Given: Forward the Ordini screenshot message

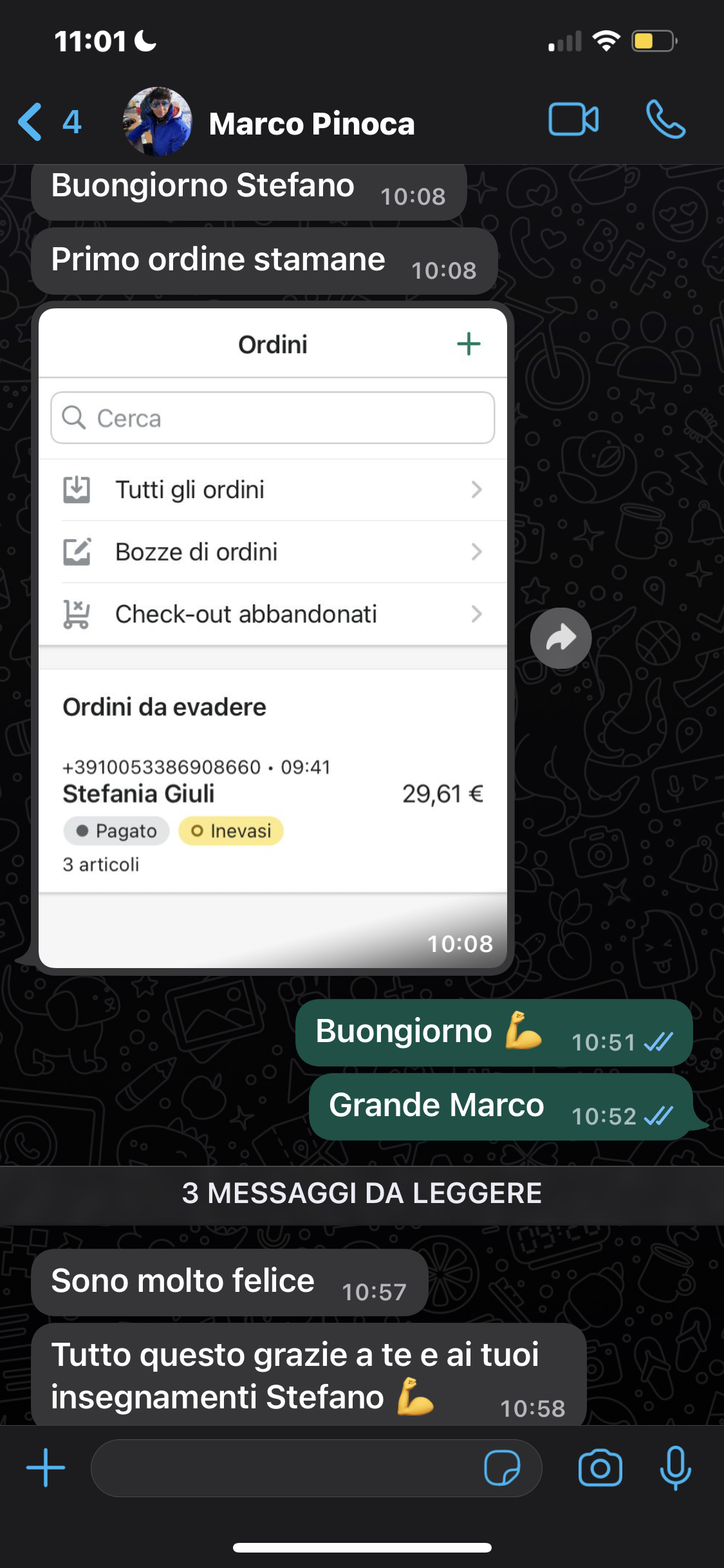Looking at the screenshot, I should tap(561, 639).
